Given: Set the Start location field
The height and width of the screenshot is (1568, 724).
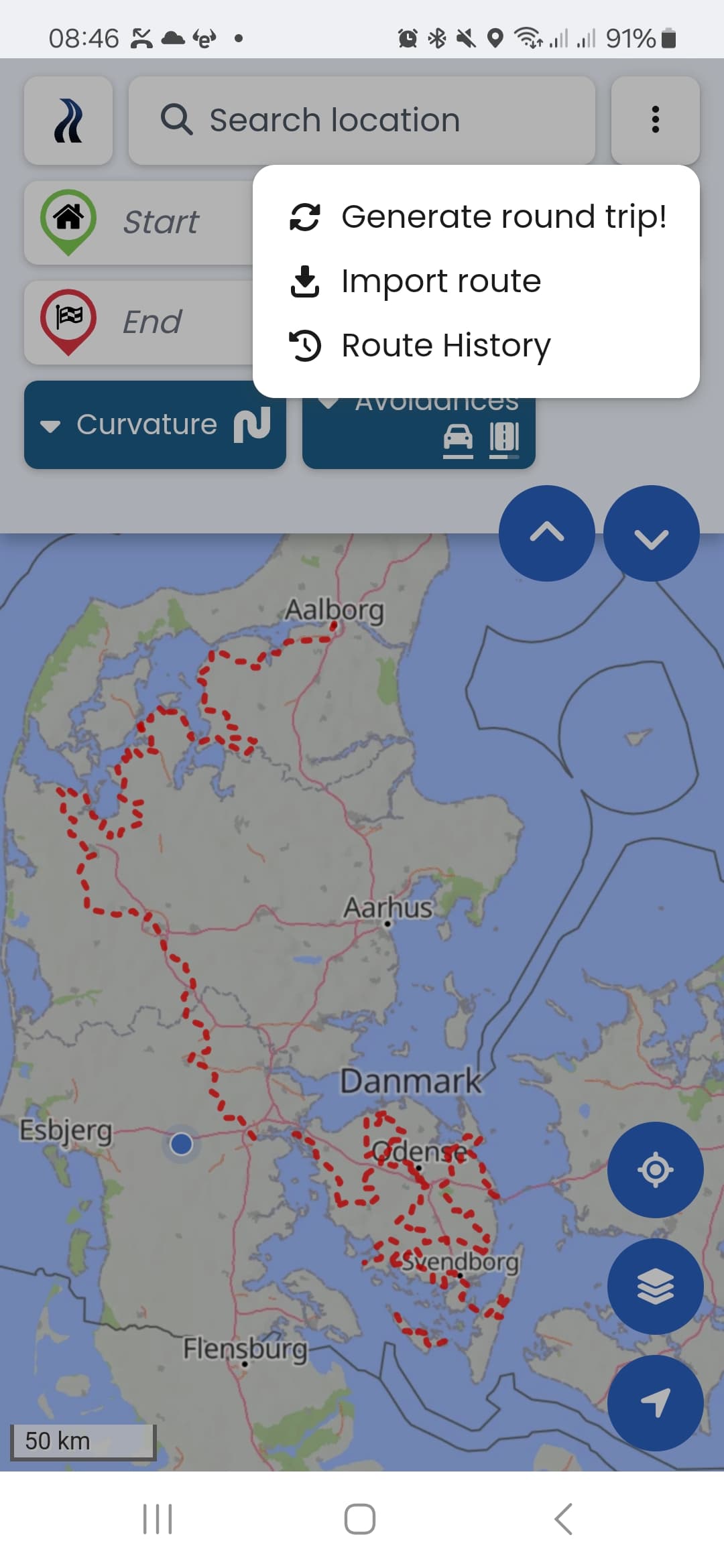Looking at the screenshot, I should click(x=139, y=222).
